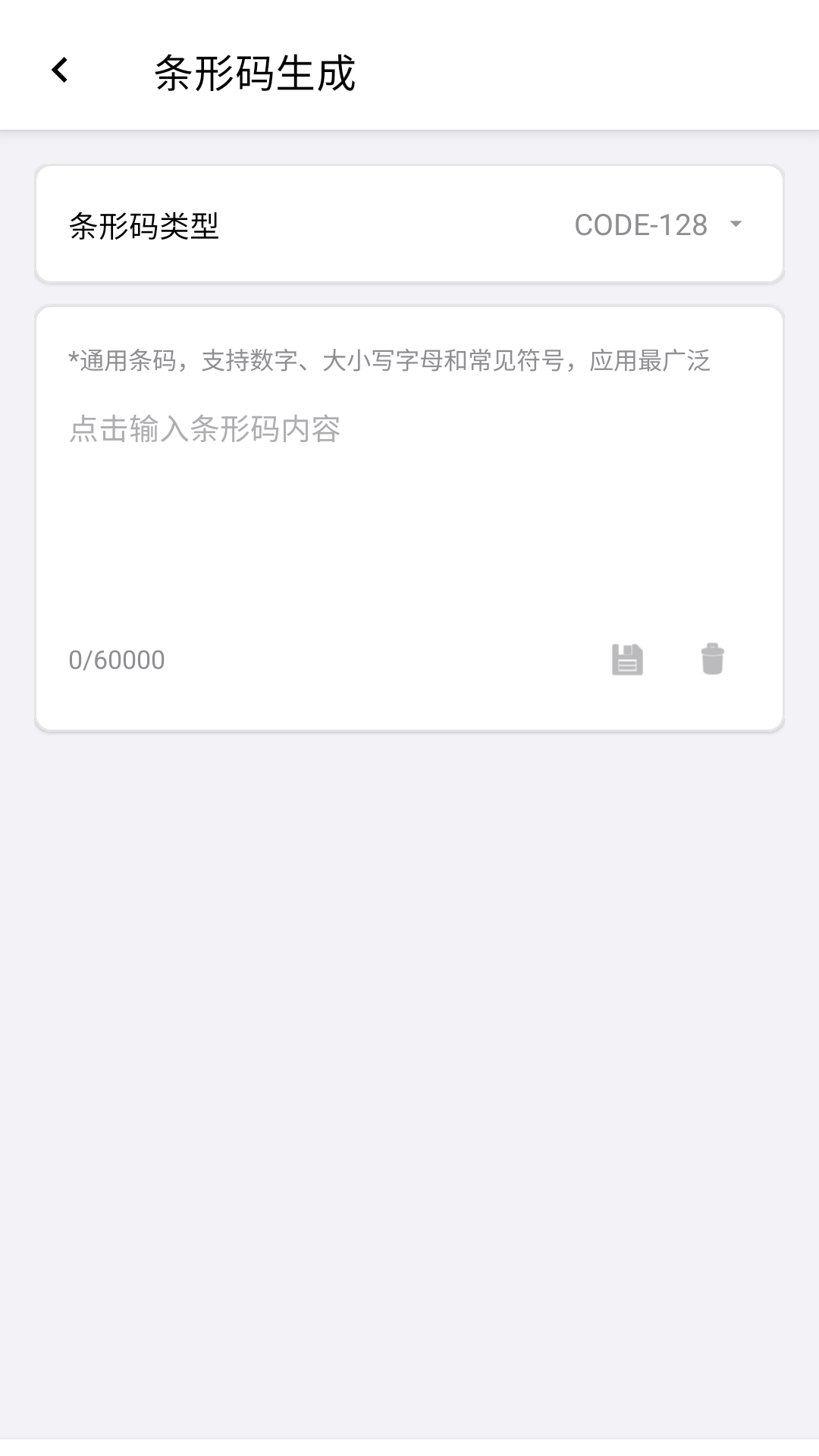The image size is (819, 1456).
Task: Select the 条形码类型 row label
Action: pos(145,224)
